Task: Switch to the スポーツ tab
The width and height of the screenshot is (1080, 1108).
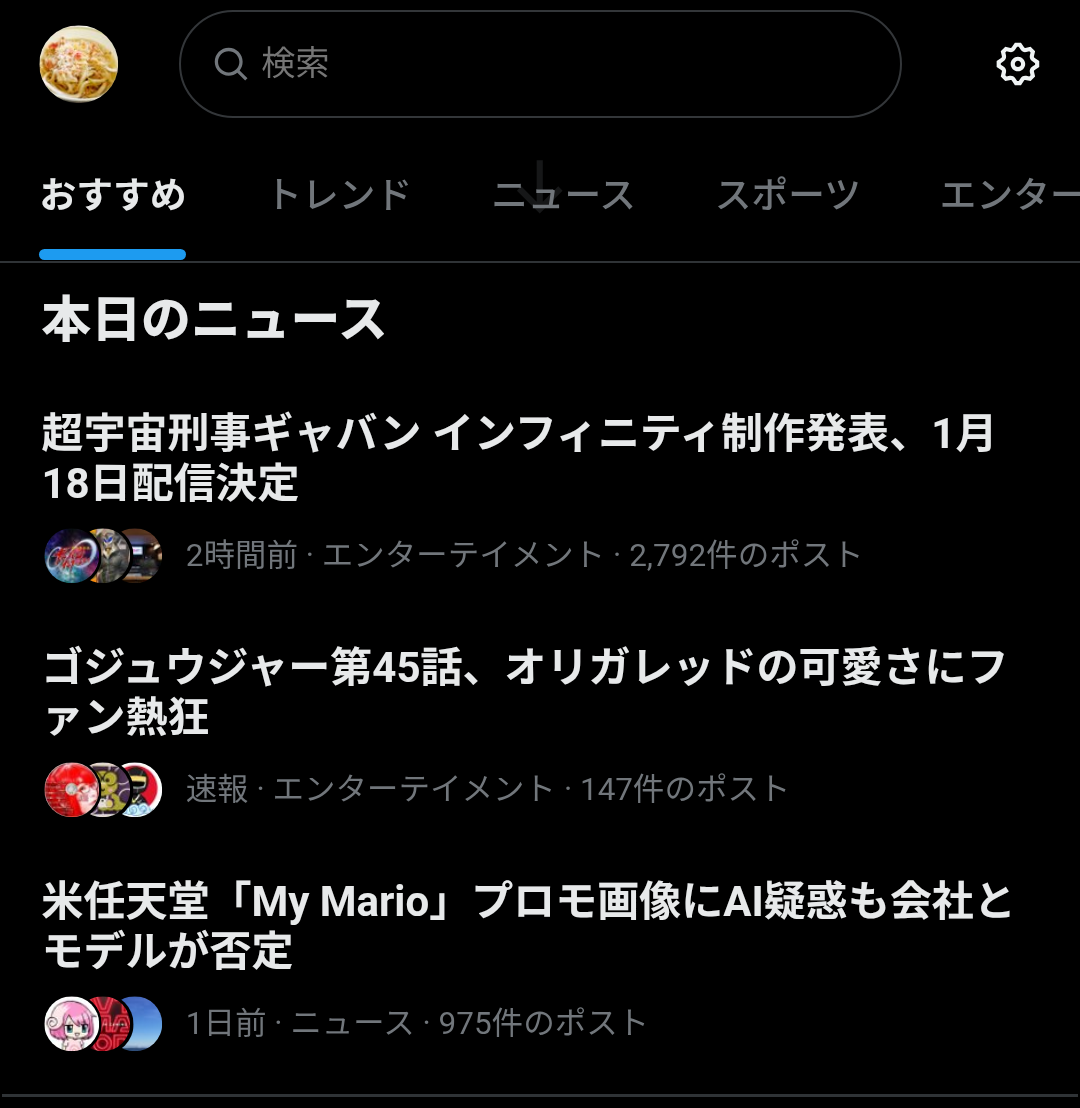Action: pos(788,195)
